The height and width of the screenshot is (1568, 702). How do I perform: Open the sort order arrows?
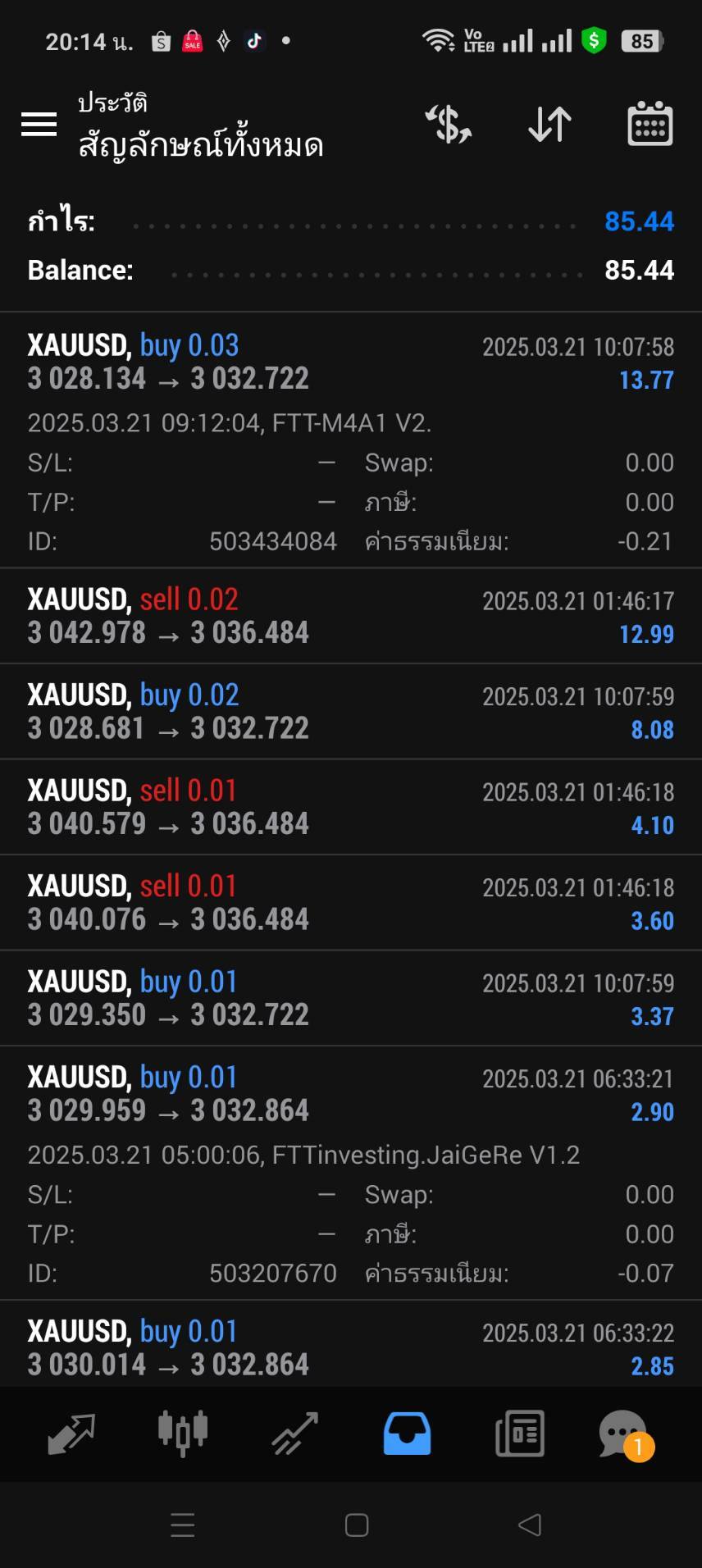tap(549, 125)
